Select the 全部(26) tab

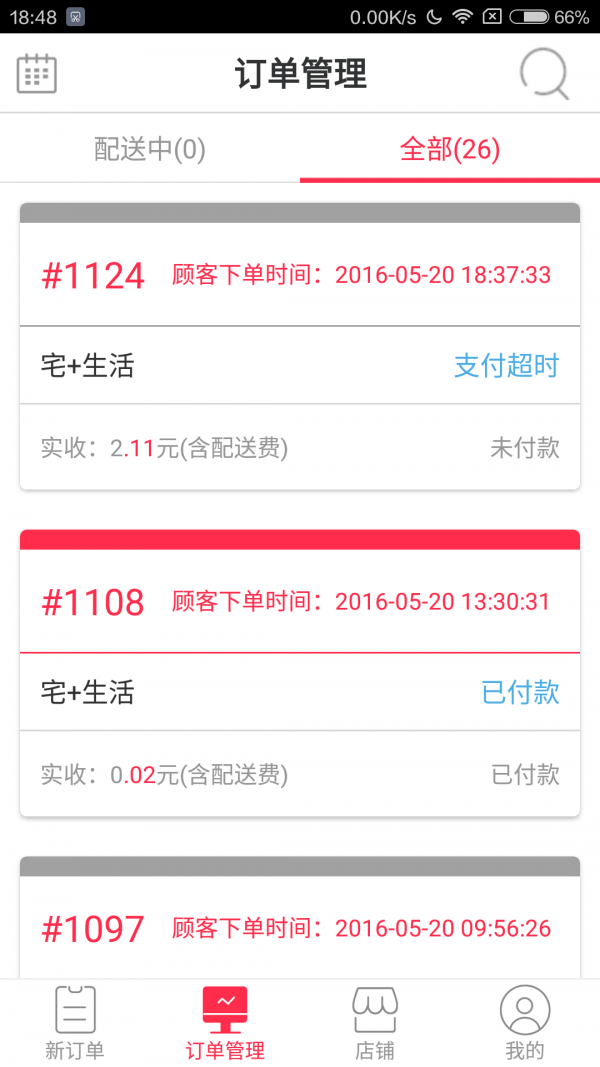point(450,150)
